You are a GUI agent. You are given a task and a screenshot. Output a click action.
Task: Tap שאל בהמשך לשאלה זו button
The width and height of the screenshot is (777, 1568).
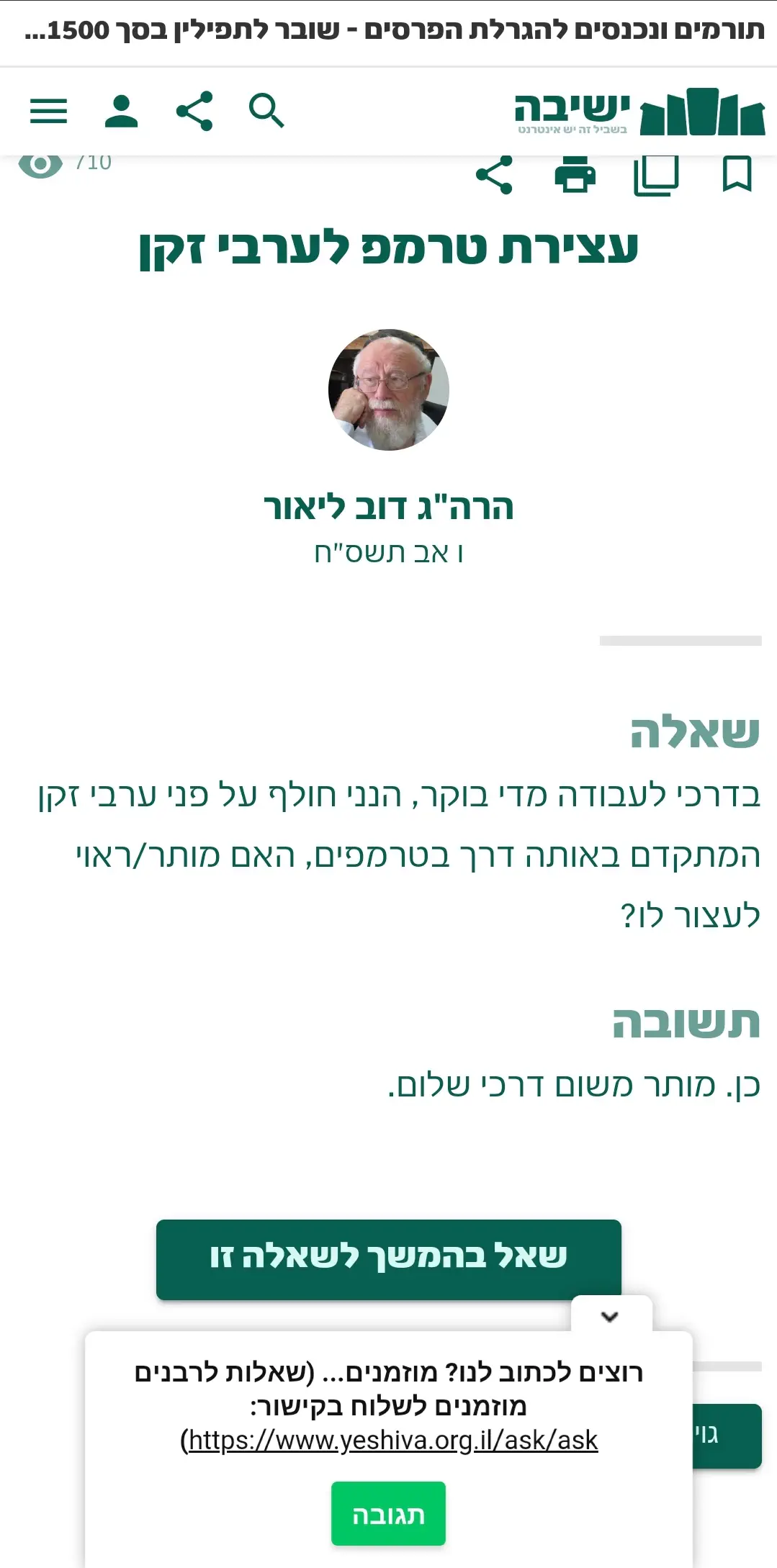(389, 1259)
